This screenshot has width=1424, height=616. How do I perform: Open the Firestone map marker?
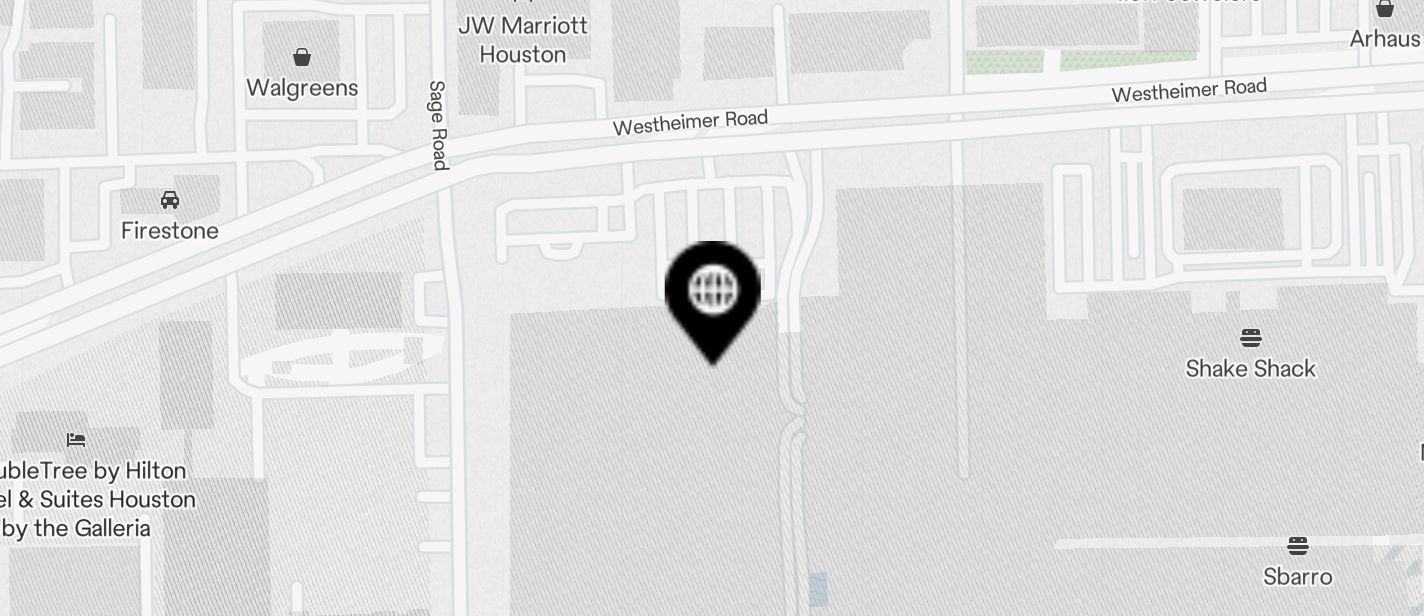[170, 200]
